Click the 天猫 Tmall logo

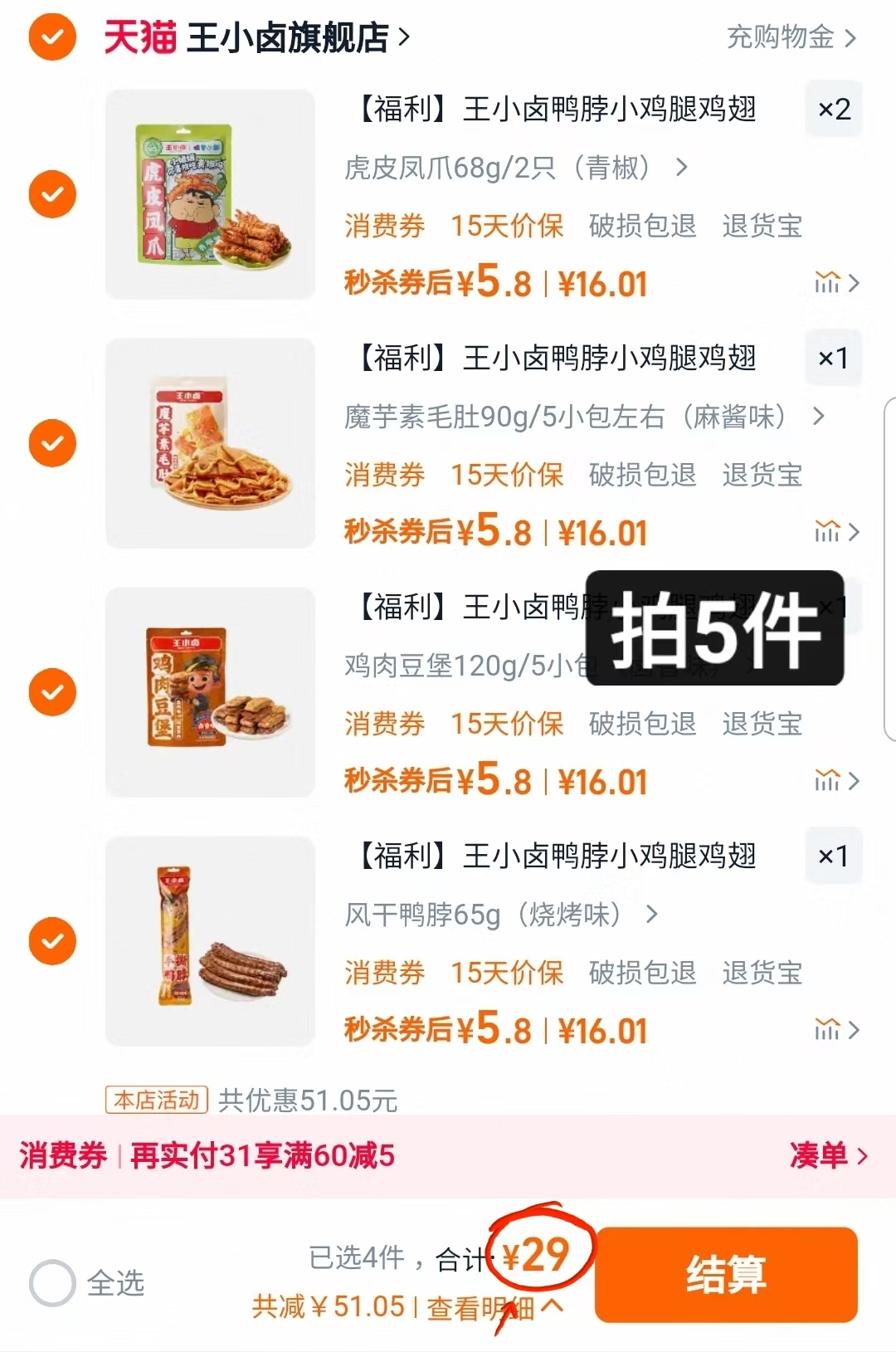pos(137,37)
